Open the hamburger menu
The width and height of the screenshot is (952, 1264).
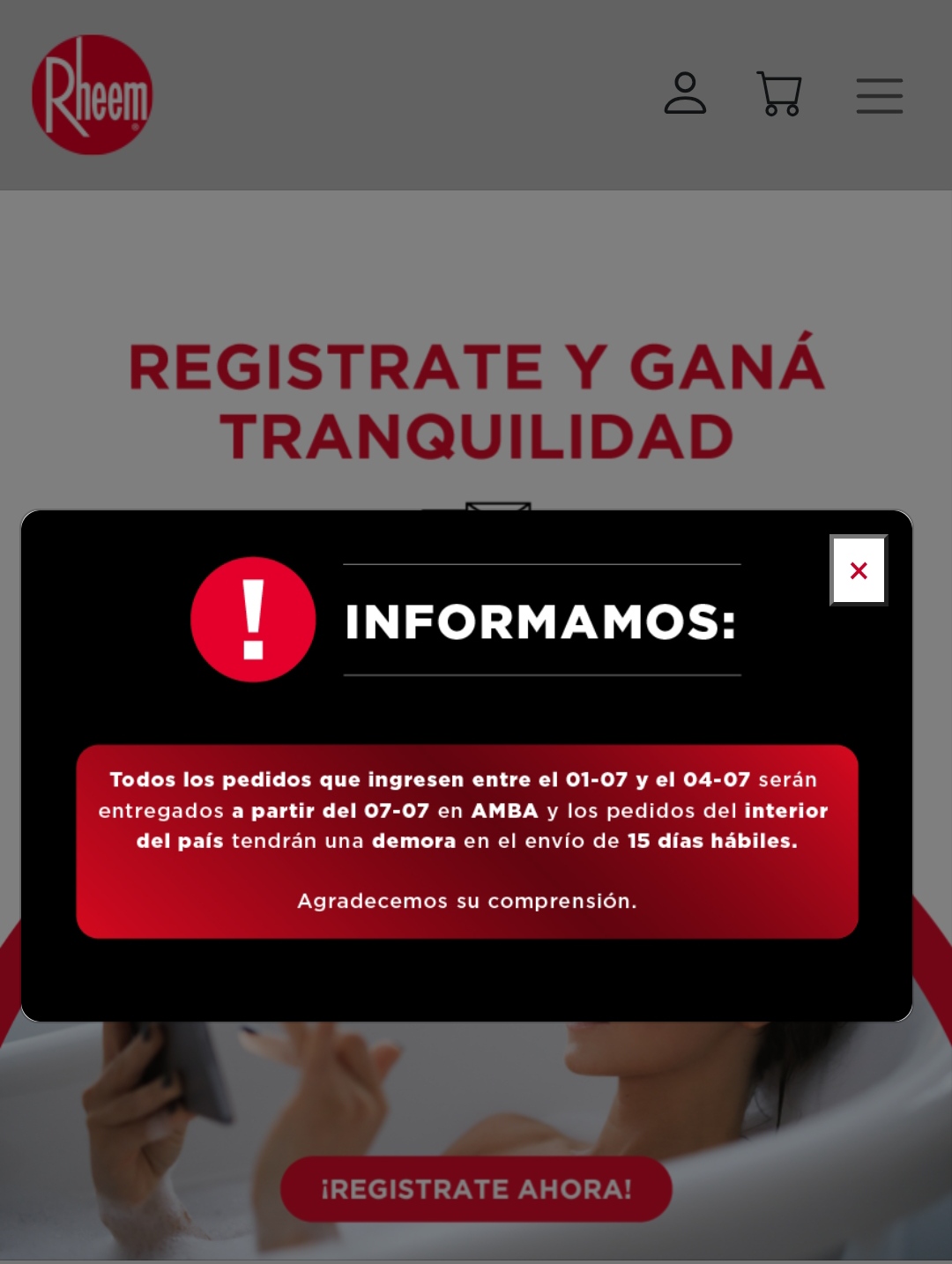click(879, 95)
